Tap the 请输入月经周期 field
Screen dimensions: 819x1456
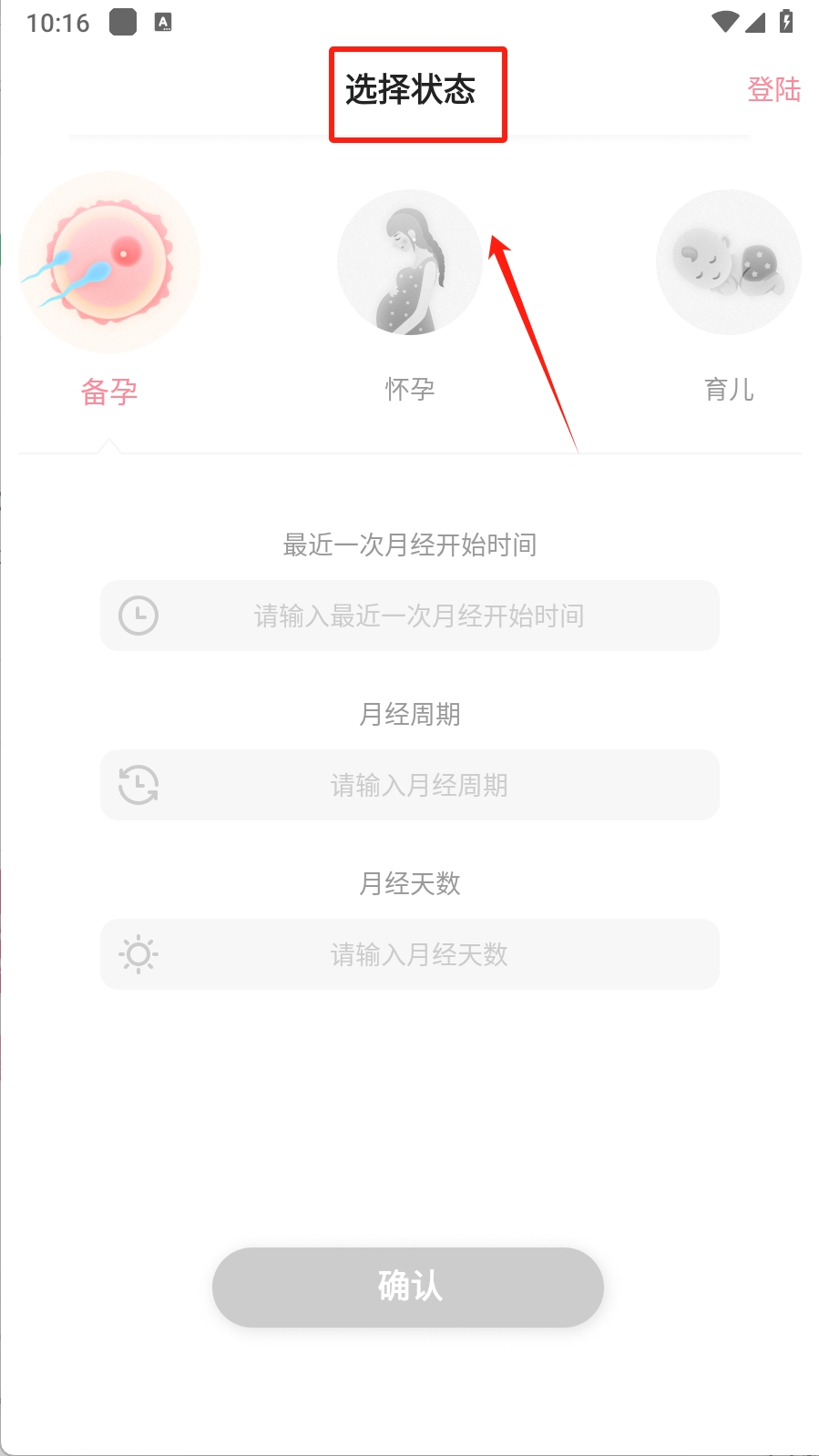410,785
